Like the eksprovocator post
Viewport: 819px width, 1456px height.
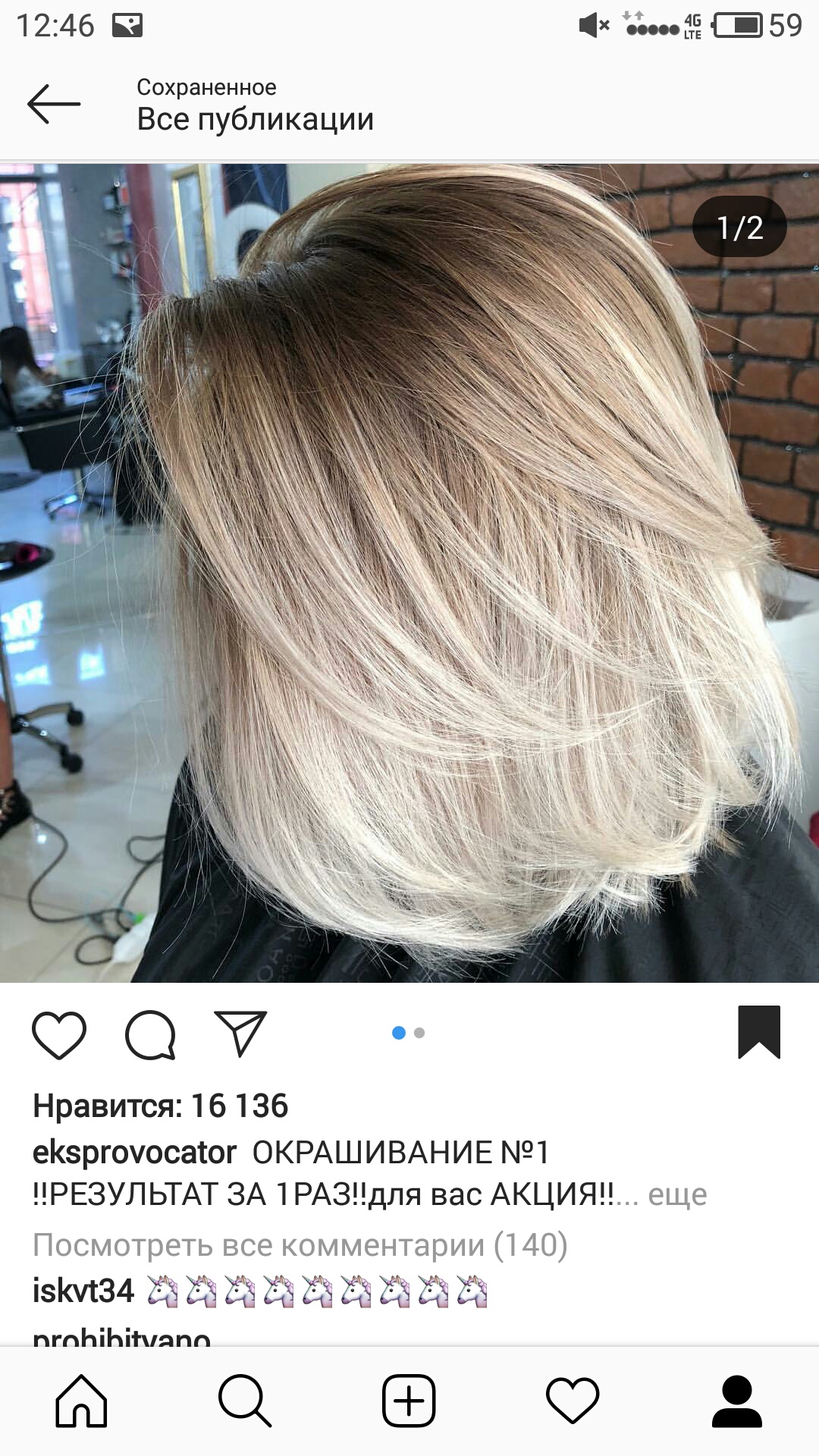coord(59,1034)
